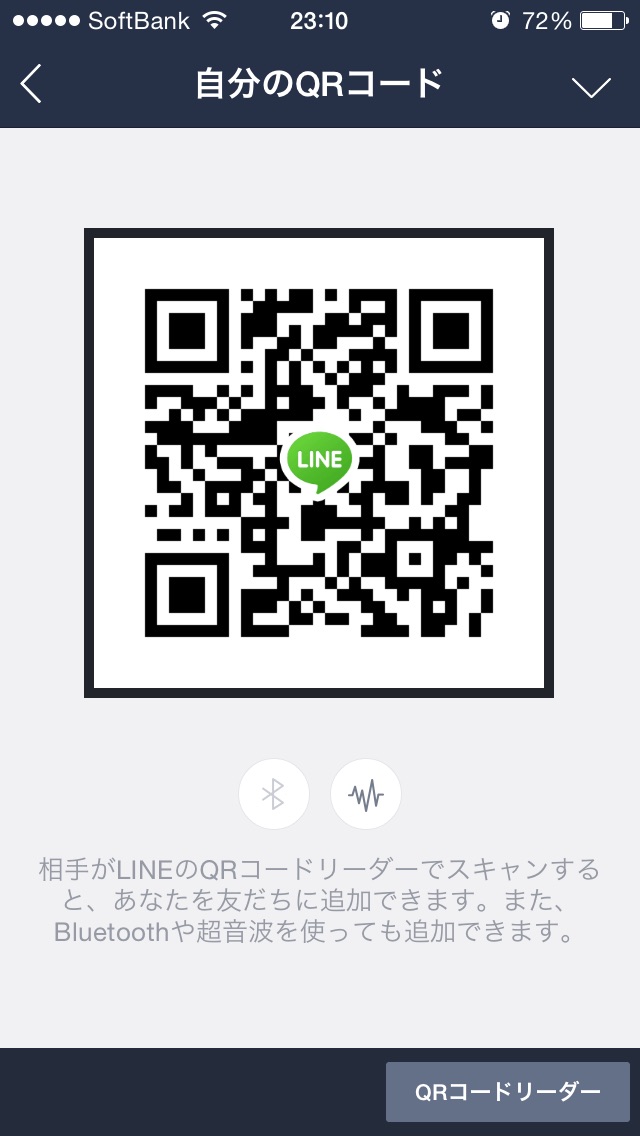Image resolution: width=640 pixels, height=1136 pixels.
Task: Tap the ultrasound waveform button
Action: click(366, 794)
